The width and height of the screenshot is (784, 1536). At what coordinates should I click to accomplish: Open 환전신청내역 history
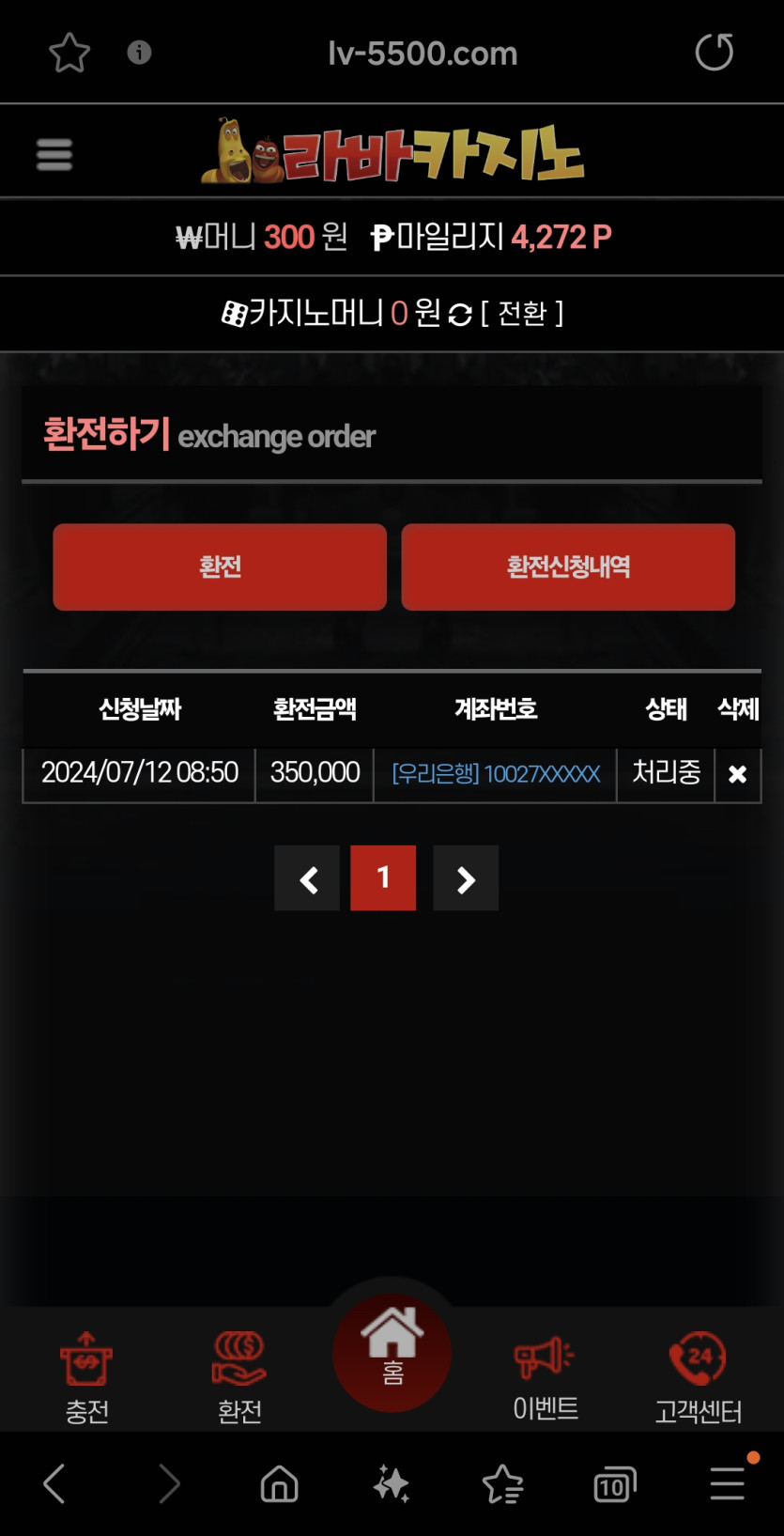[x=568, y=567]
